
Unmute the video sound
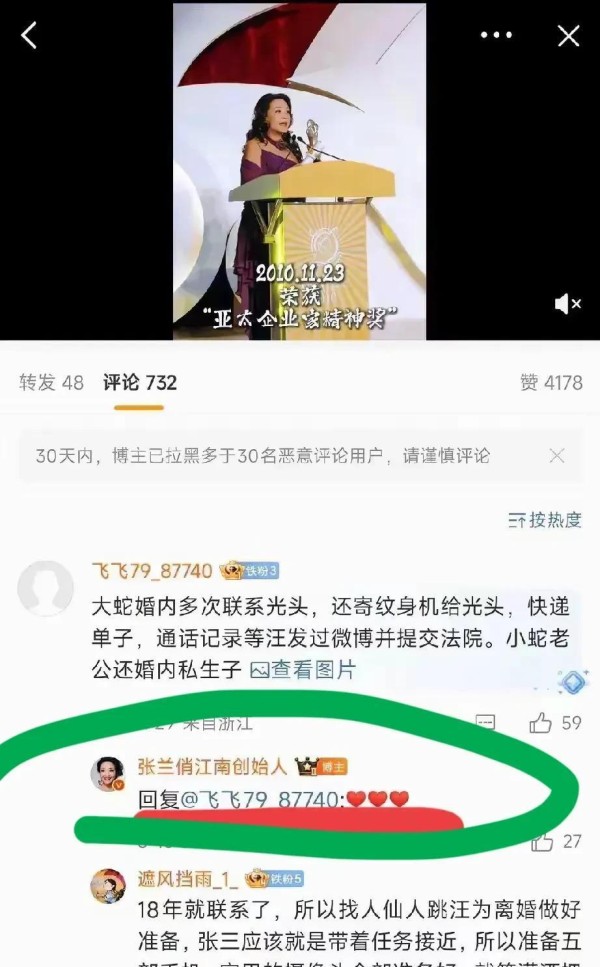pyautogui.click(x=567, y=303)
